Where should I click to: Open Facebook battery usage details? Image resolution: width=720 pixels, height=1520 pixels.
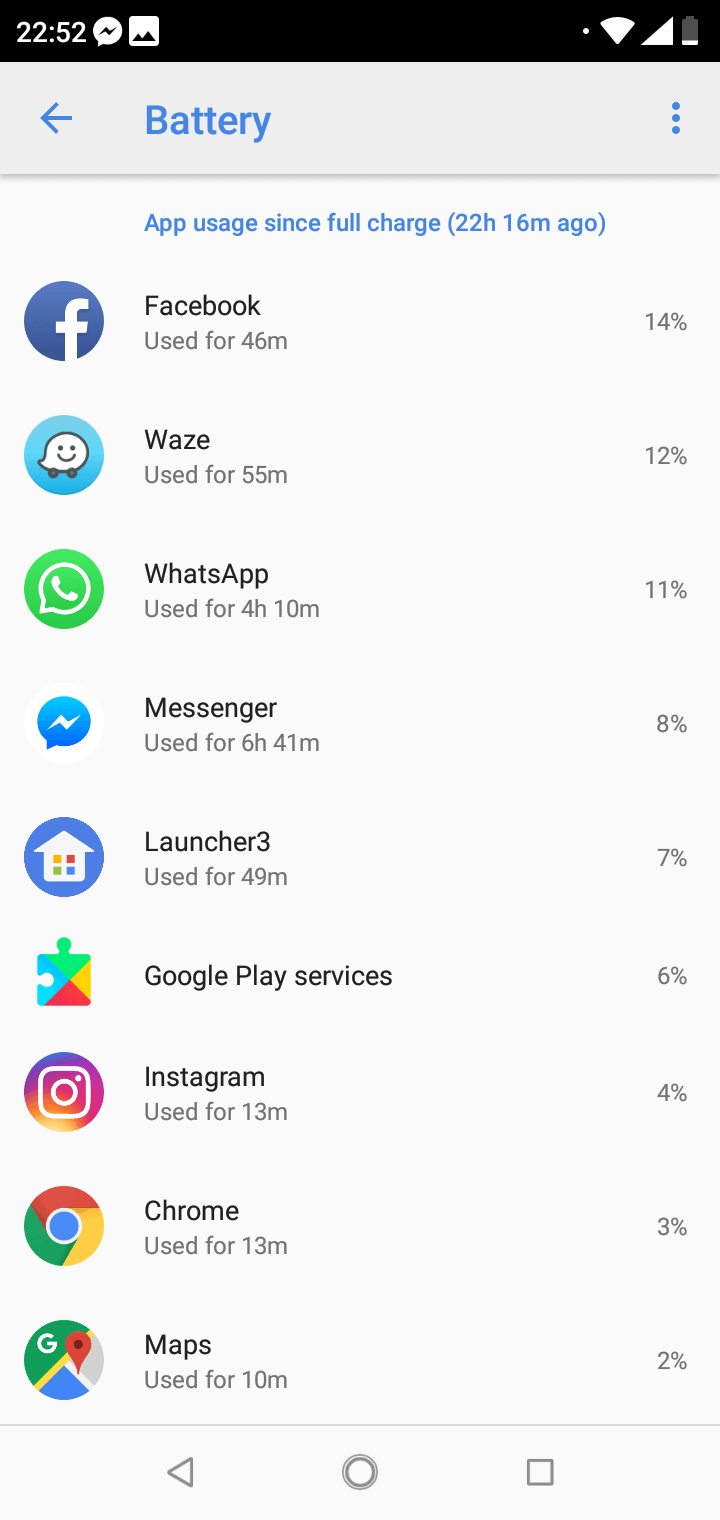[360, 322]
